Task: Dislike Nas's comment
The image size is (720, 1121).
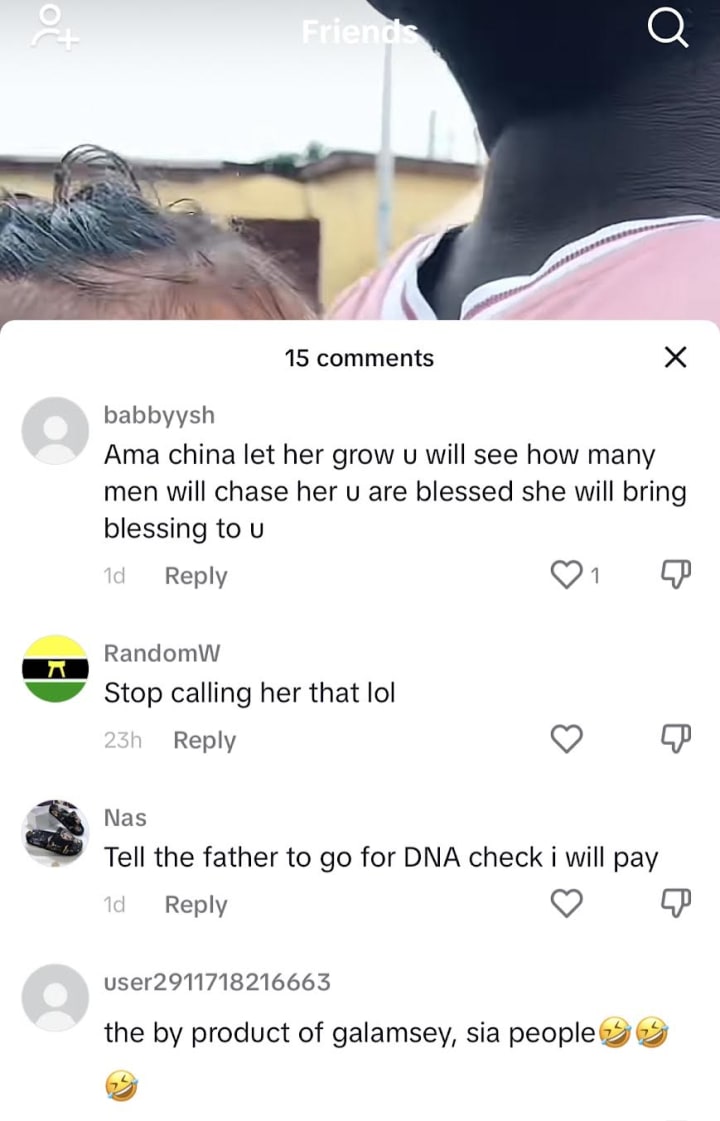Action: (676, 904)
